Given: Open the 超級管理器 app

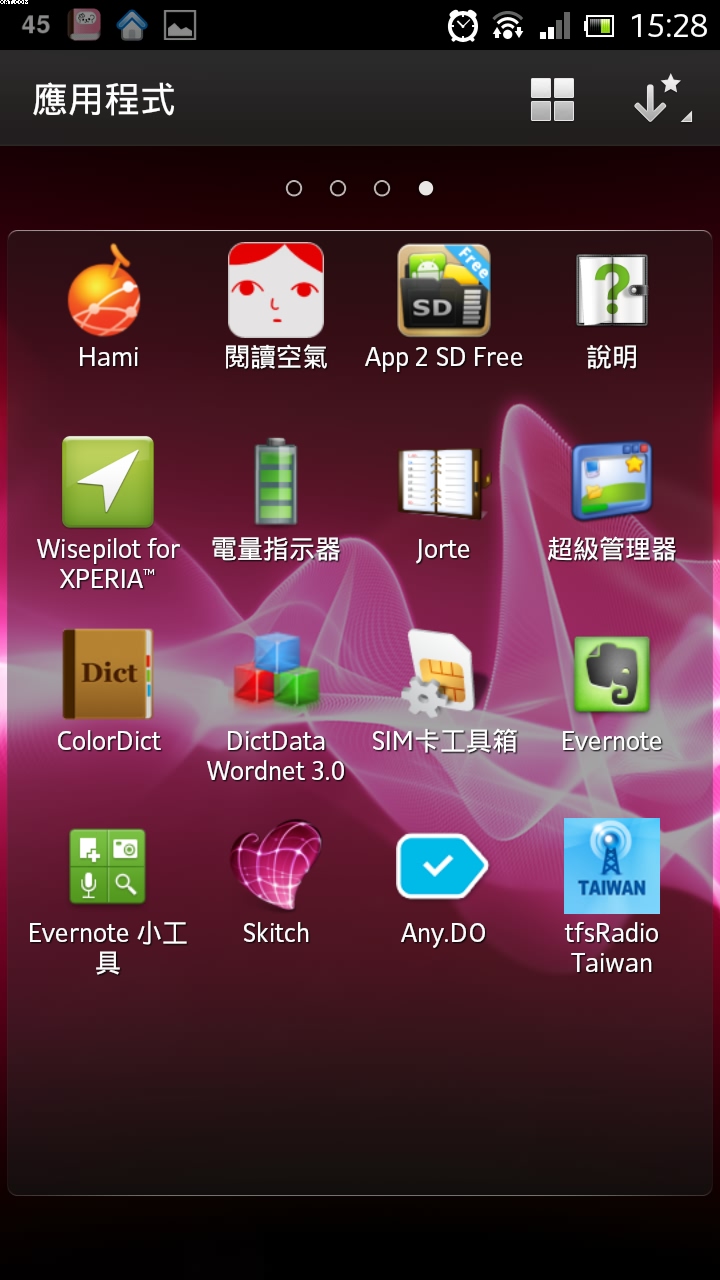Looking at the screenshot, I should [612, 484].
